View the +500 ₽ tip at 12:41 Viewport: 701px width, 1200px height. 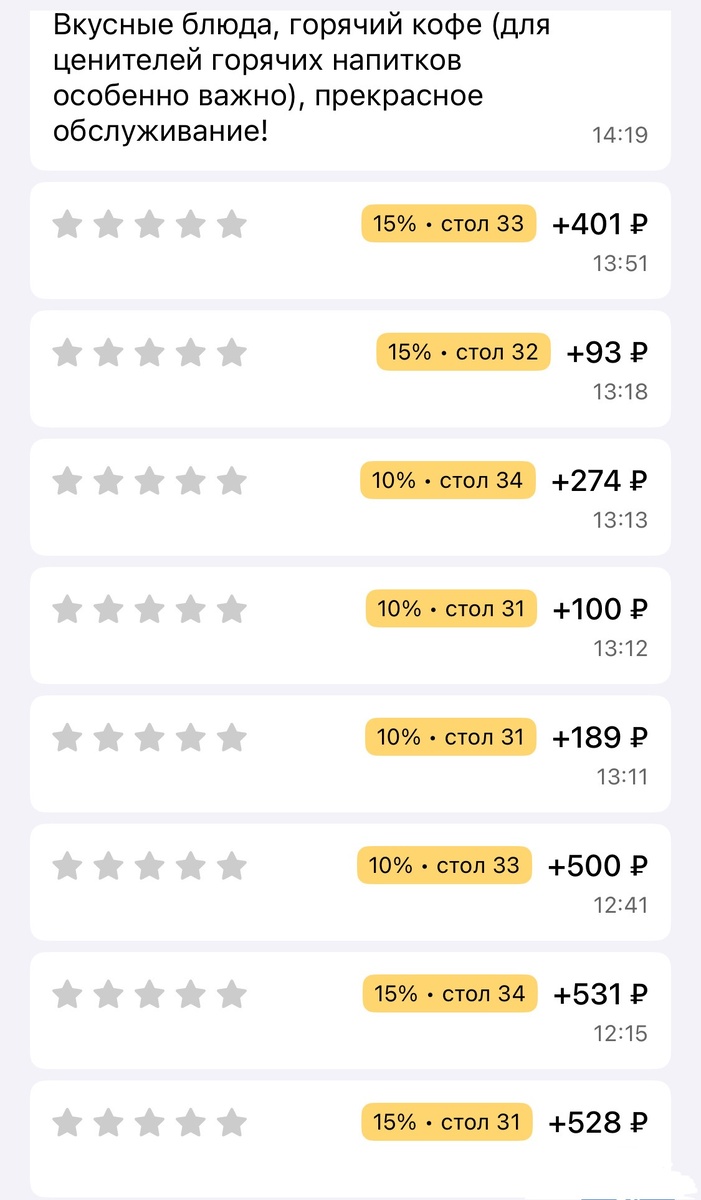tap(350, 881)
